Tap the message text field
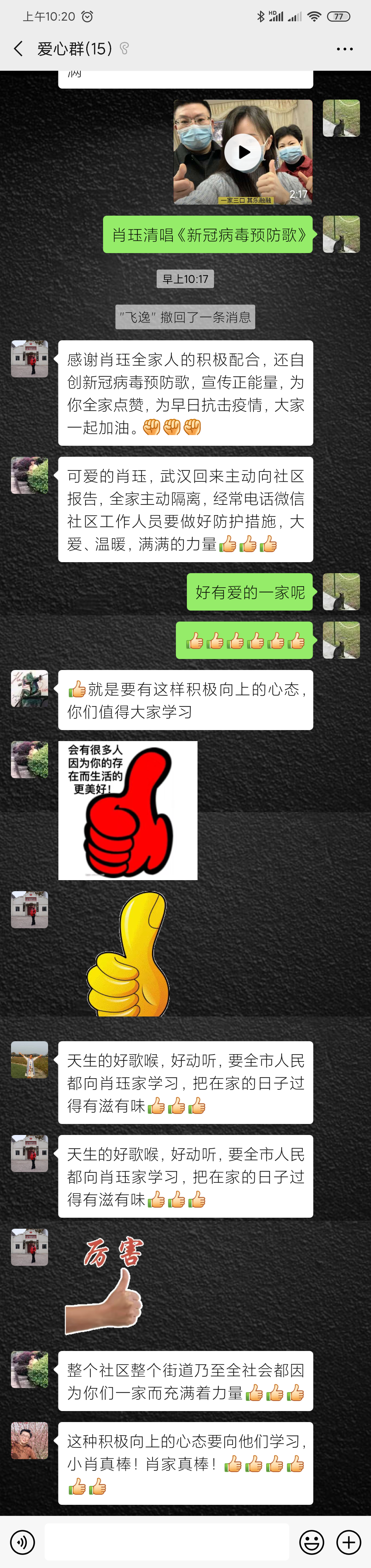 click(x=166, y=1542)
